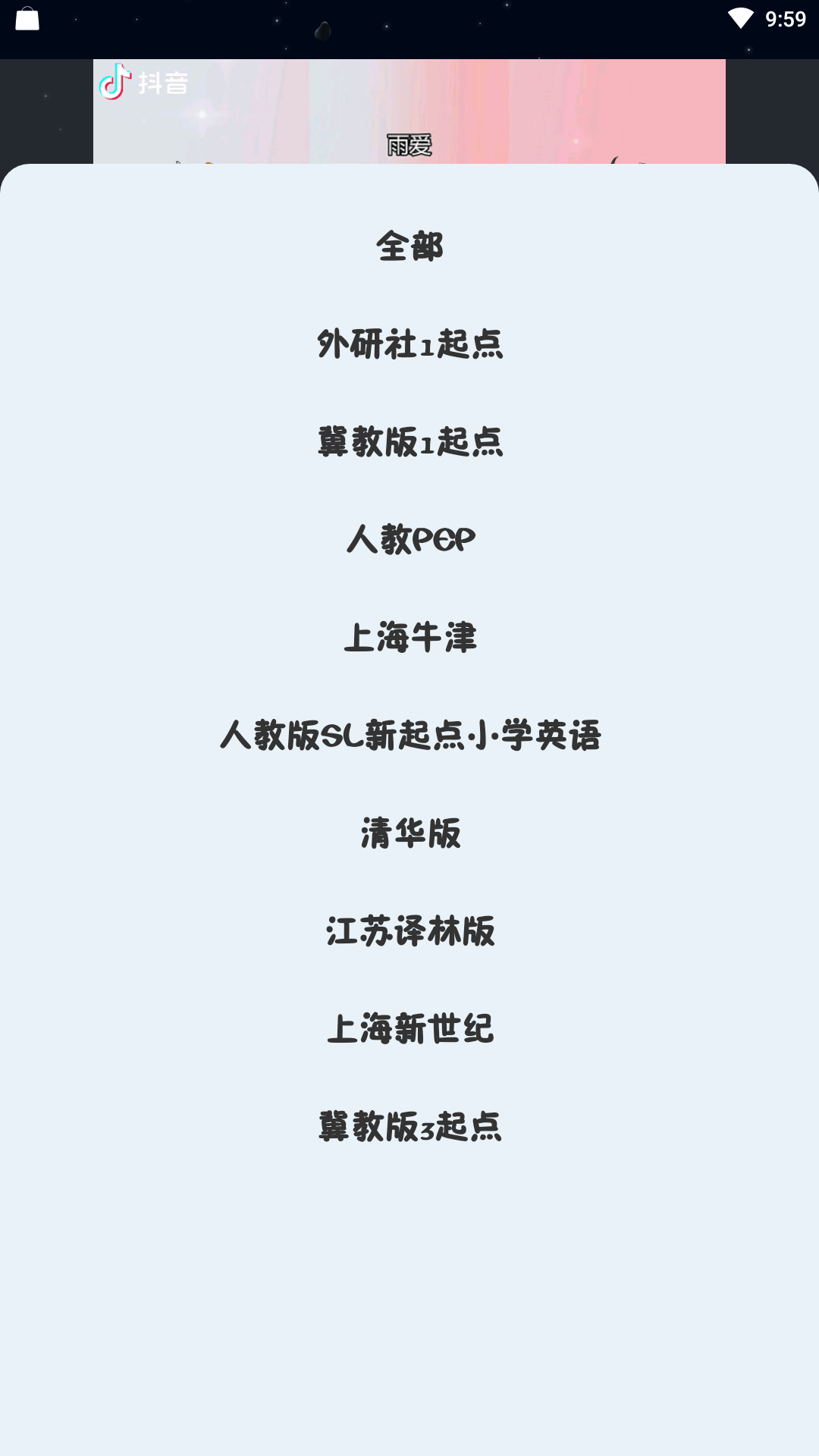Select the 全部 option
Viewport: 819px width, 1456px height.
pyautogui.click(x=409, y=246)
